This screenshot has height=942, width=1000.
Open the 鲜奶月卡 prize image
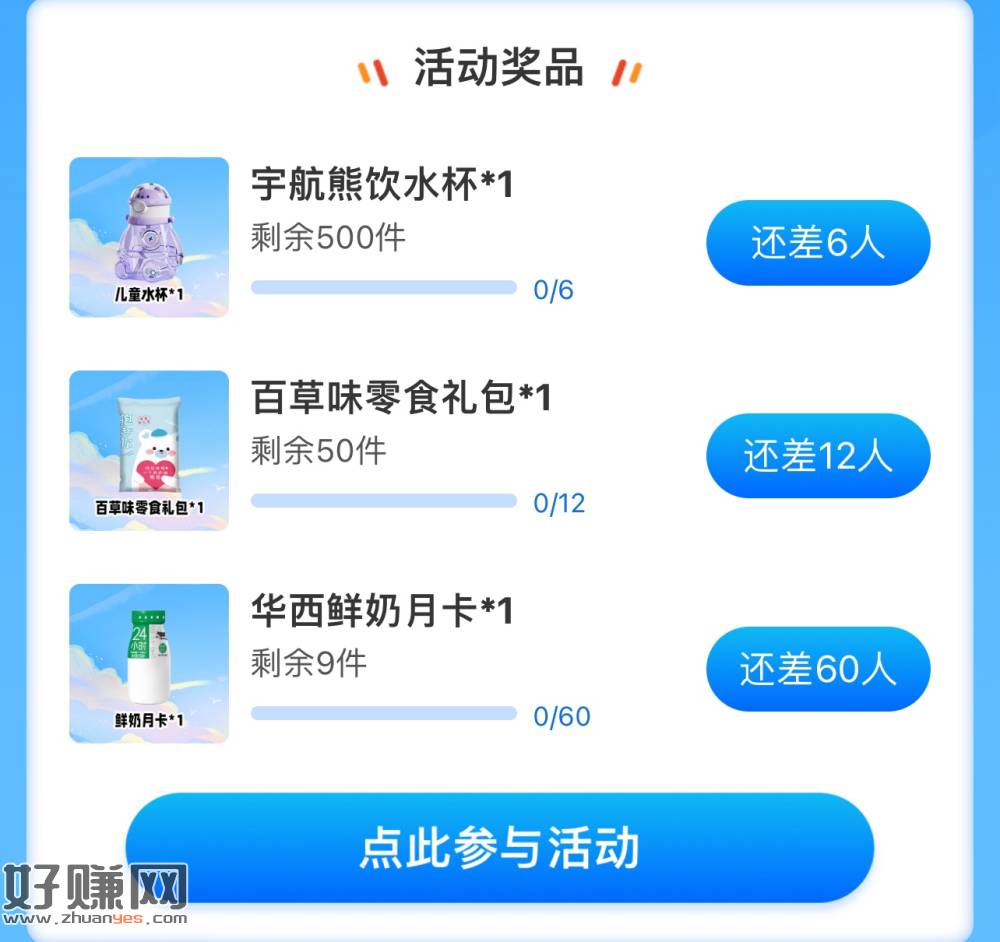[x=149, y=663]
